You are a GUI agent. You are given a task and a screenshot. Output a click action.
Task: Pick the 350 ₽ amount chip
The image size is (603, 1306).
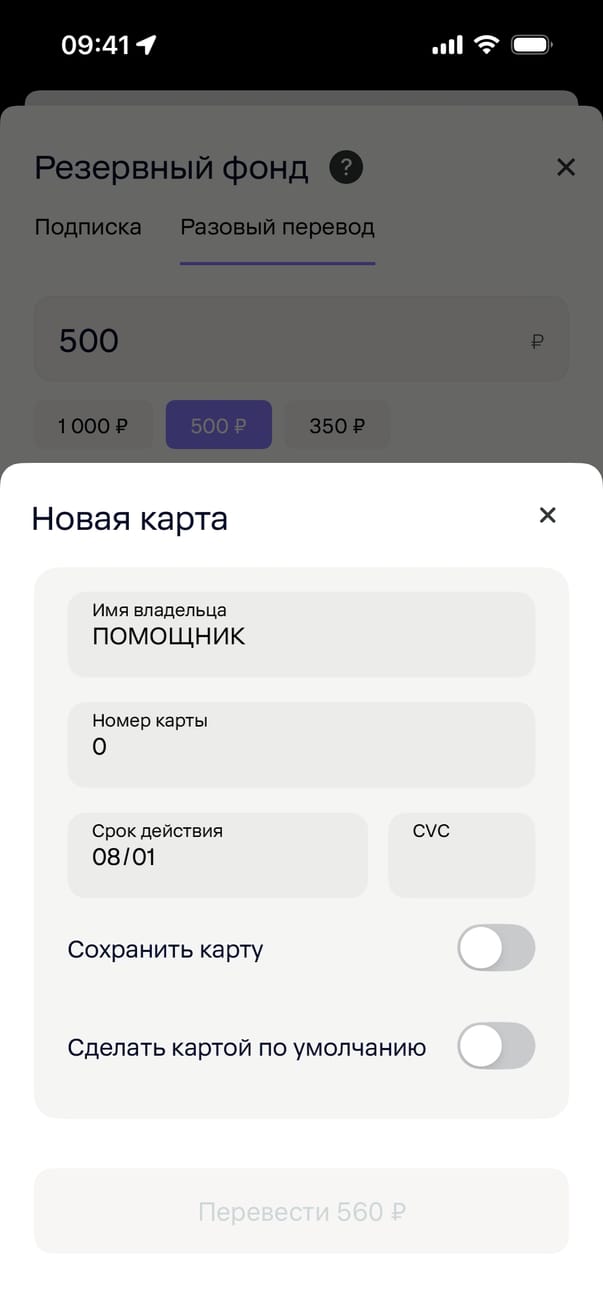[337, 426]
